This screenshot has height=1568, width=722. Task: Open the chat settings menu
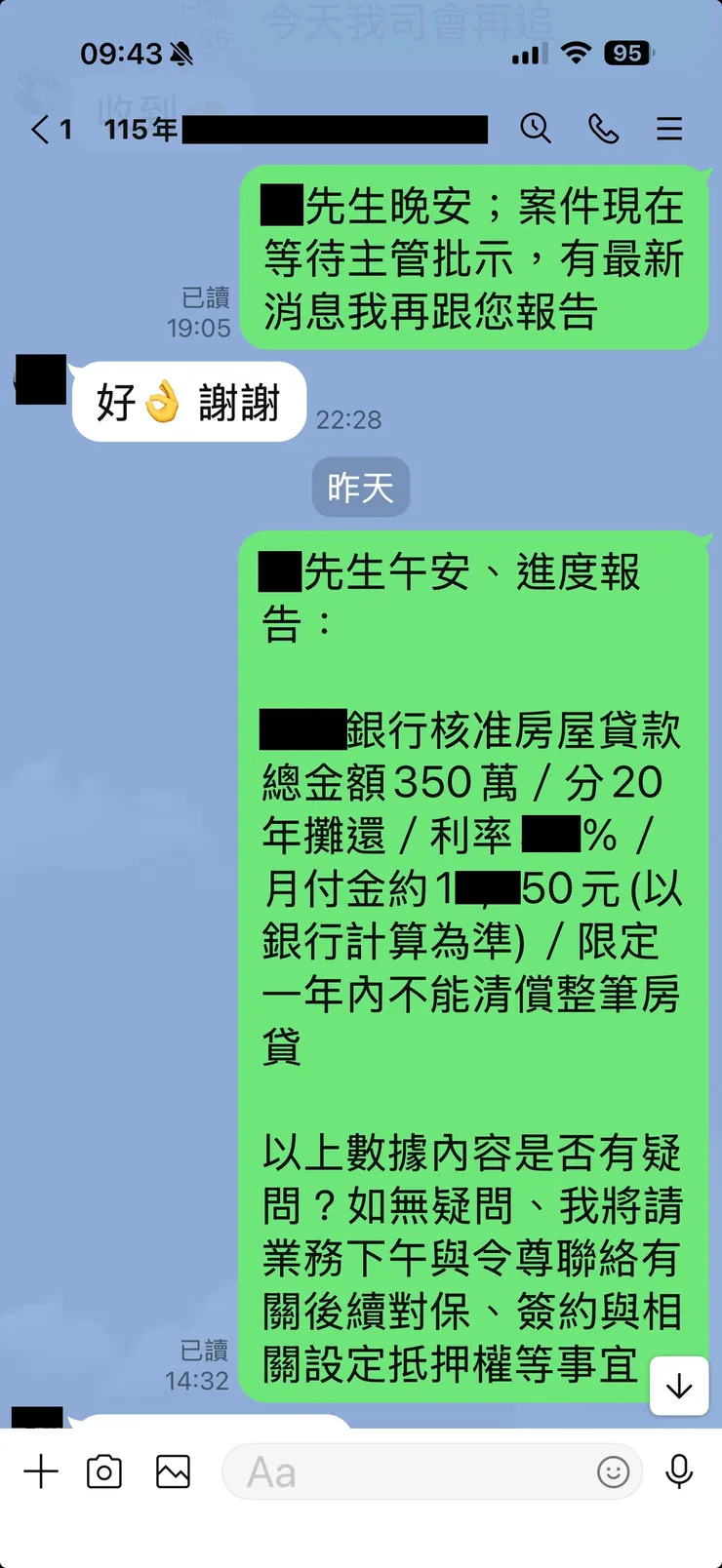669,129
